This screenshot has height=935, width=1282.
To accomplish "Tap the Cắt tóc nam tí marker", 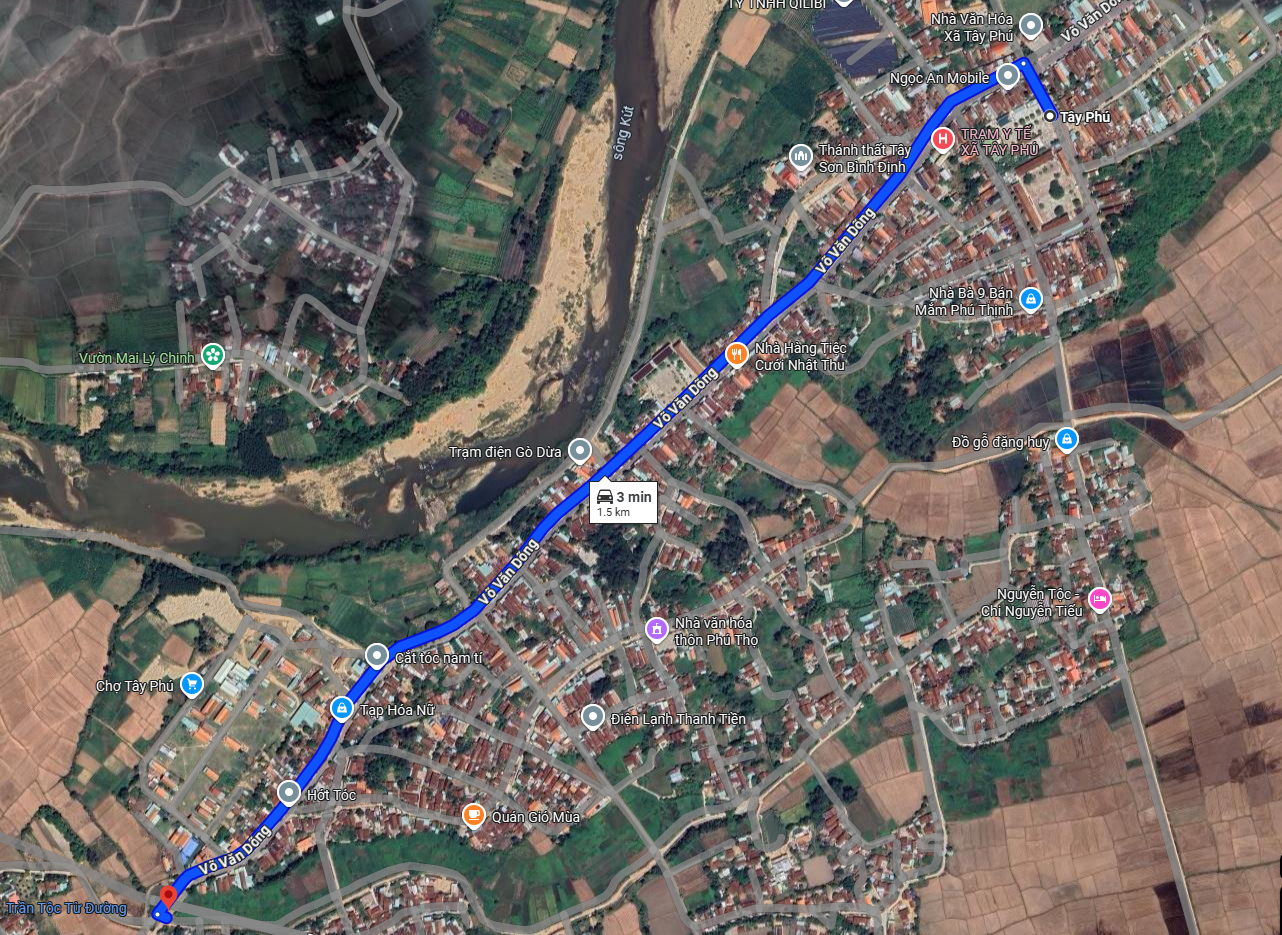I will [377, 656].
